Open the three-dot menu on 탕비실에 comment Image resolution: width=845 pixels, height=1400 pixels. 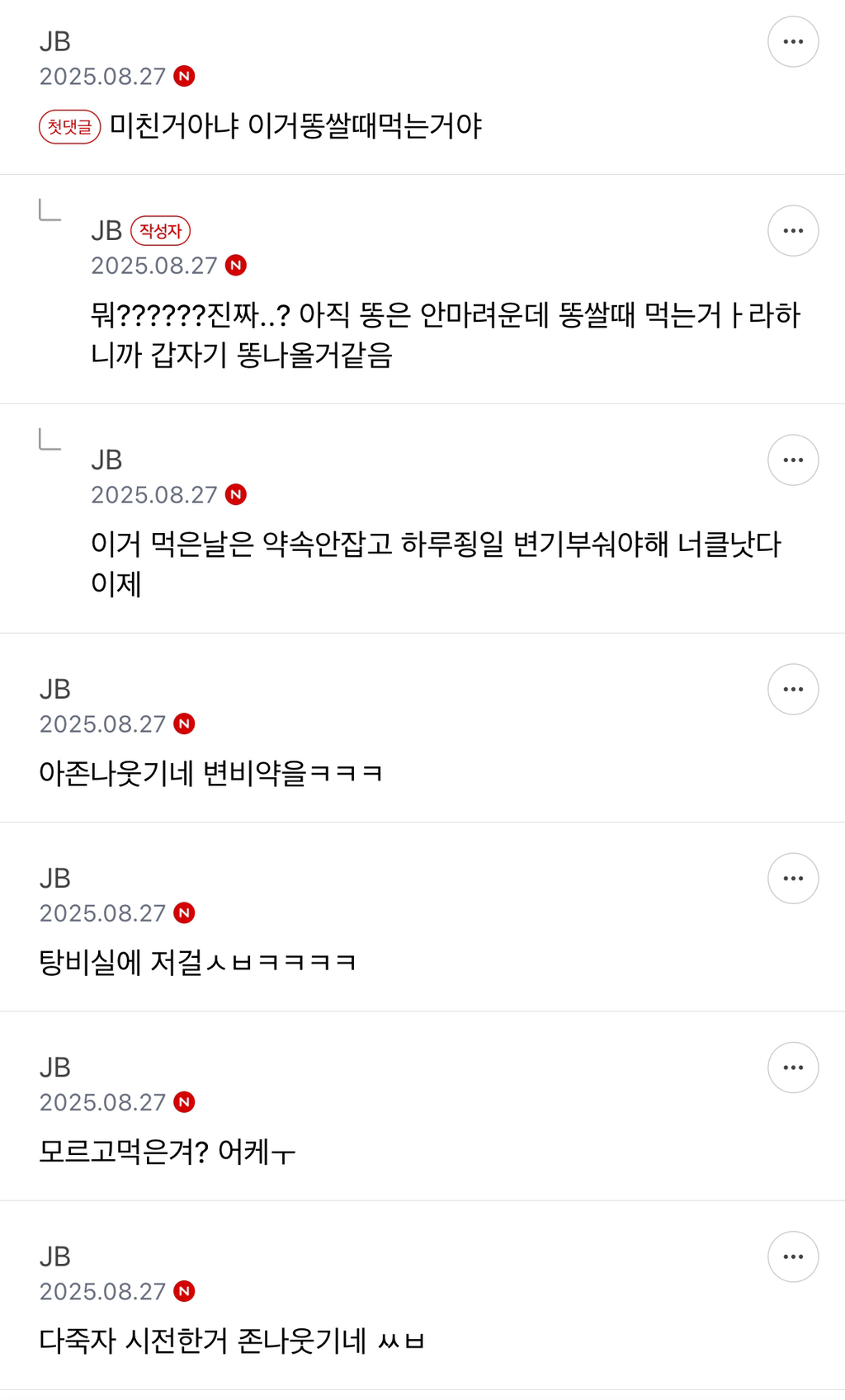click(792, 879)
